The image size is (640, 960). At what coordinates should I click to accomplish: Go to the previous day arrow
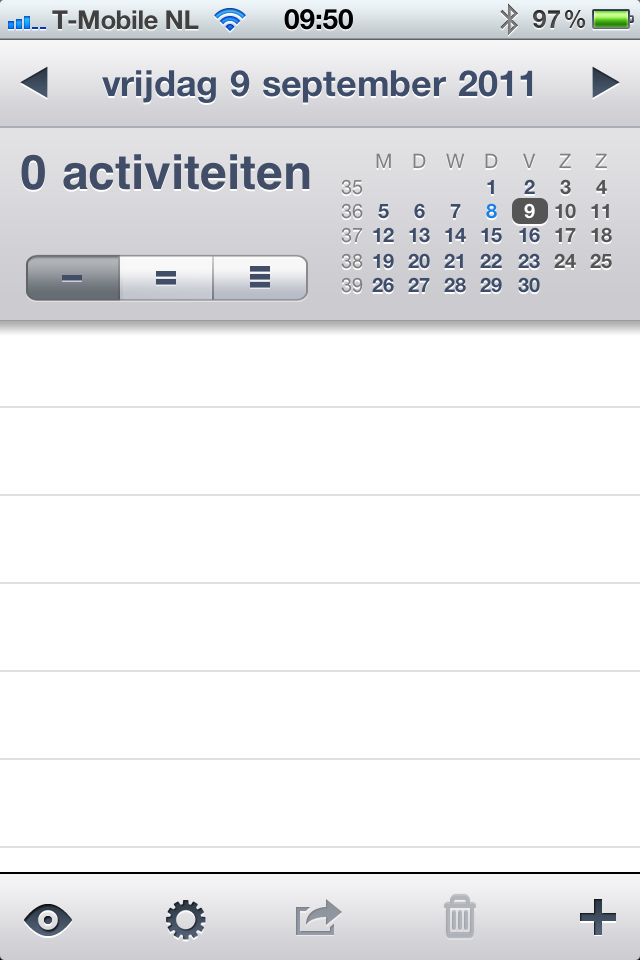[x=34, y=84]
